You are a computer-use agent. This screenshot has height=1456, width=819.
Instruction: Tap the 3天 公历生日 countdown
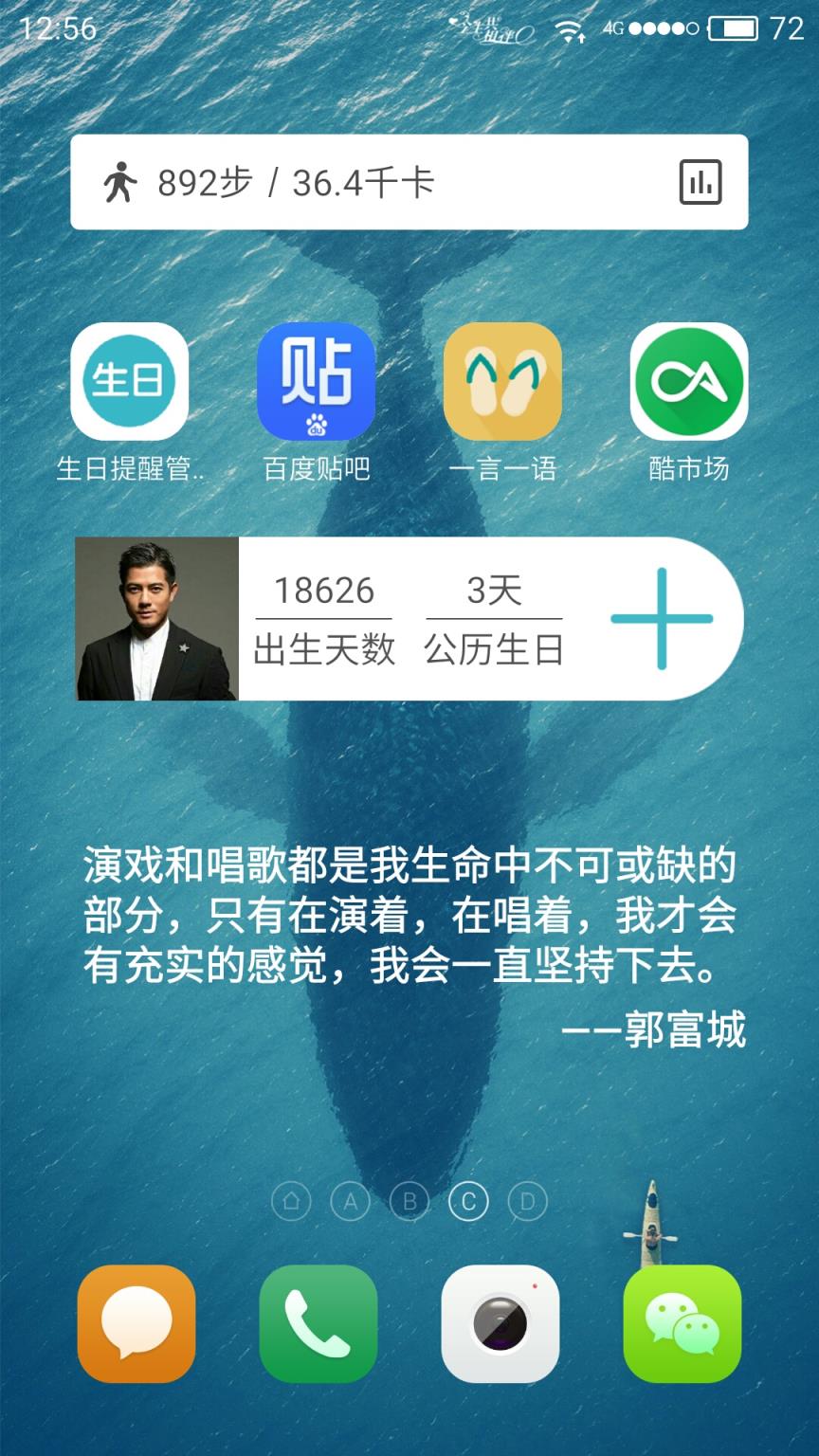click(x=496, y=617)
